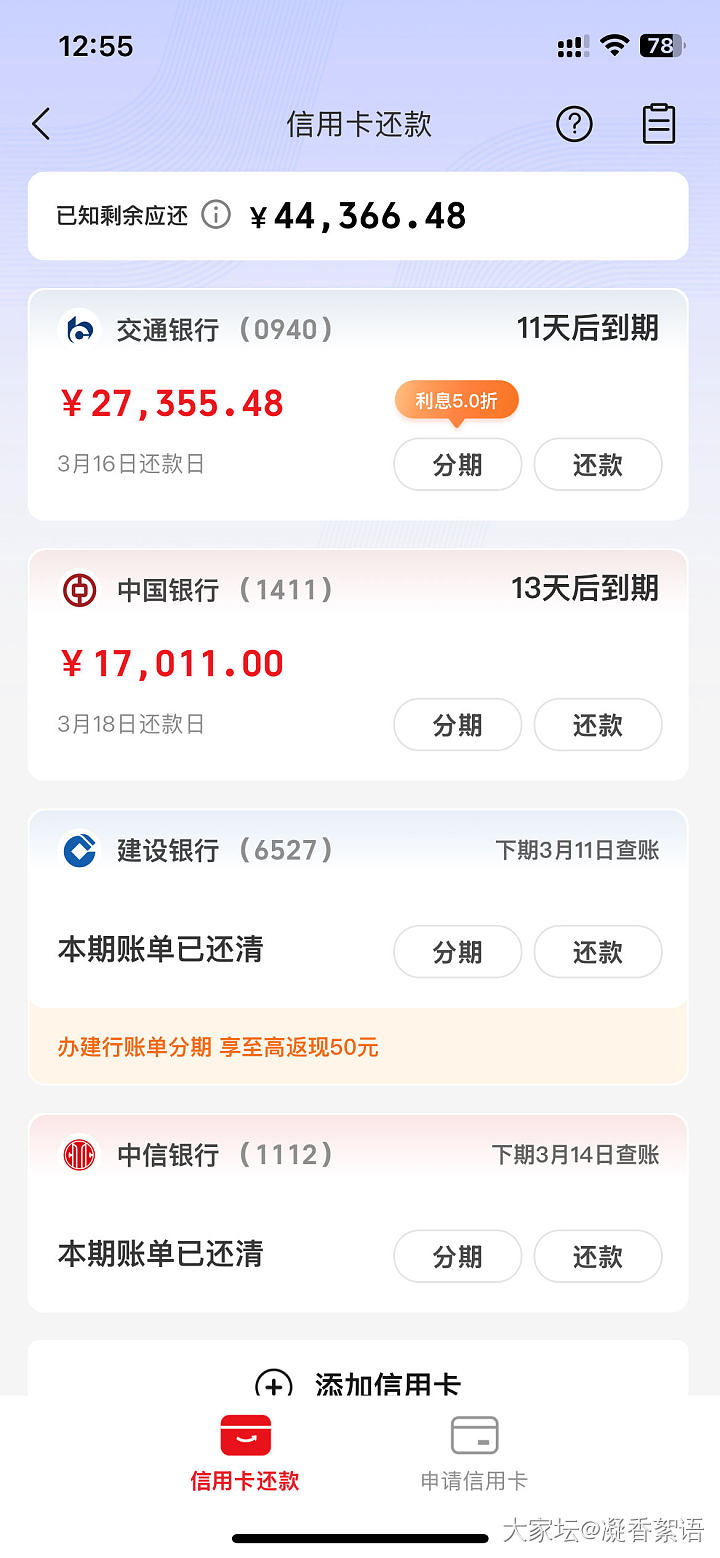Screen dimensions: 720x1558
Task: Tap 分期 for 交通银行 card 0940
Action: (458, 465)
